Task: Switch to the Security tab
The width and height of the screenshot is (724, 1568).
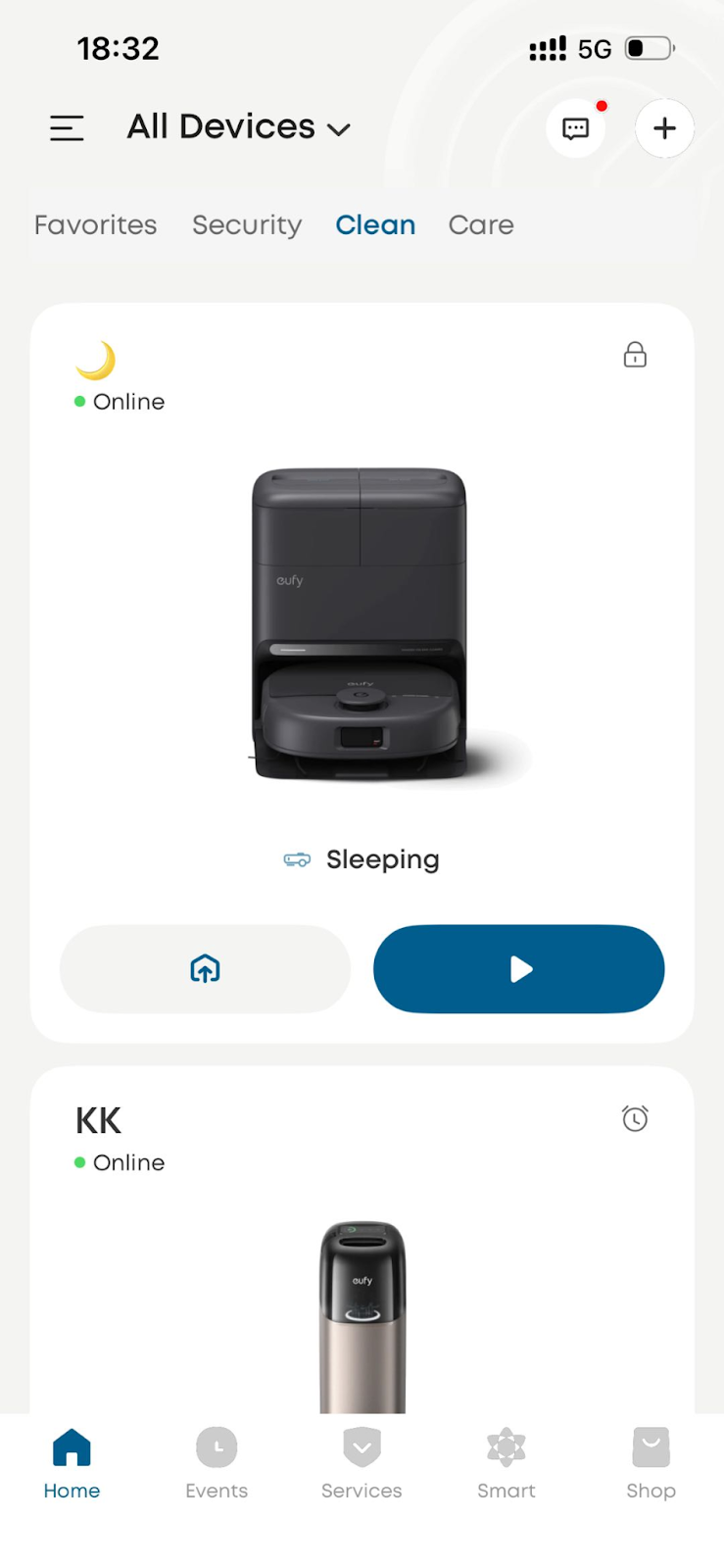Action: coord(247,225)
